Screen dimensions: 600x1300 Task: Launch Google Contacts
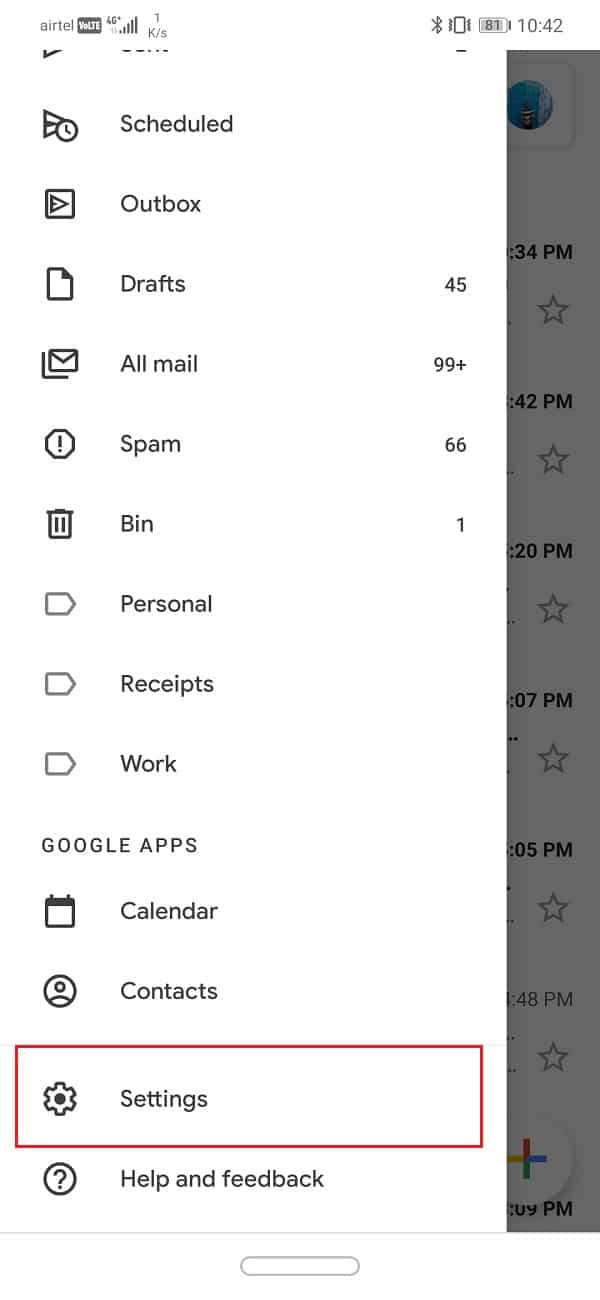click(x=252, y=991)
